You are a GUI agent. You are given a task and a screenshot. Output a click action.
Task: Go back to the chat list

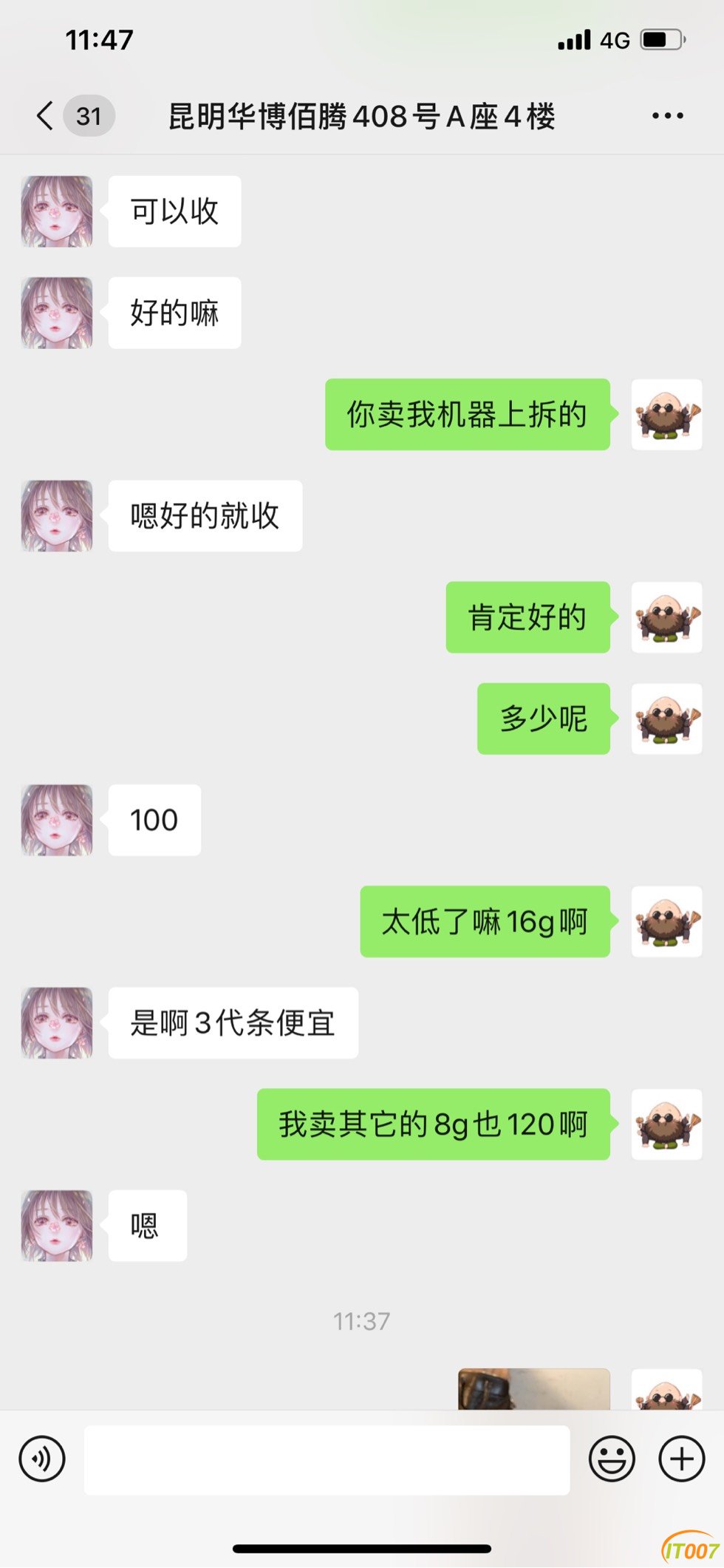click(x=46, y=116)
